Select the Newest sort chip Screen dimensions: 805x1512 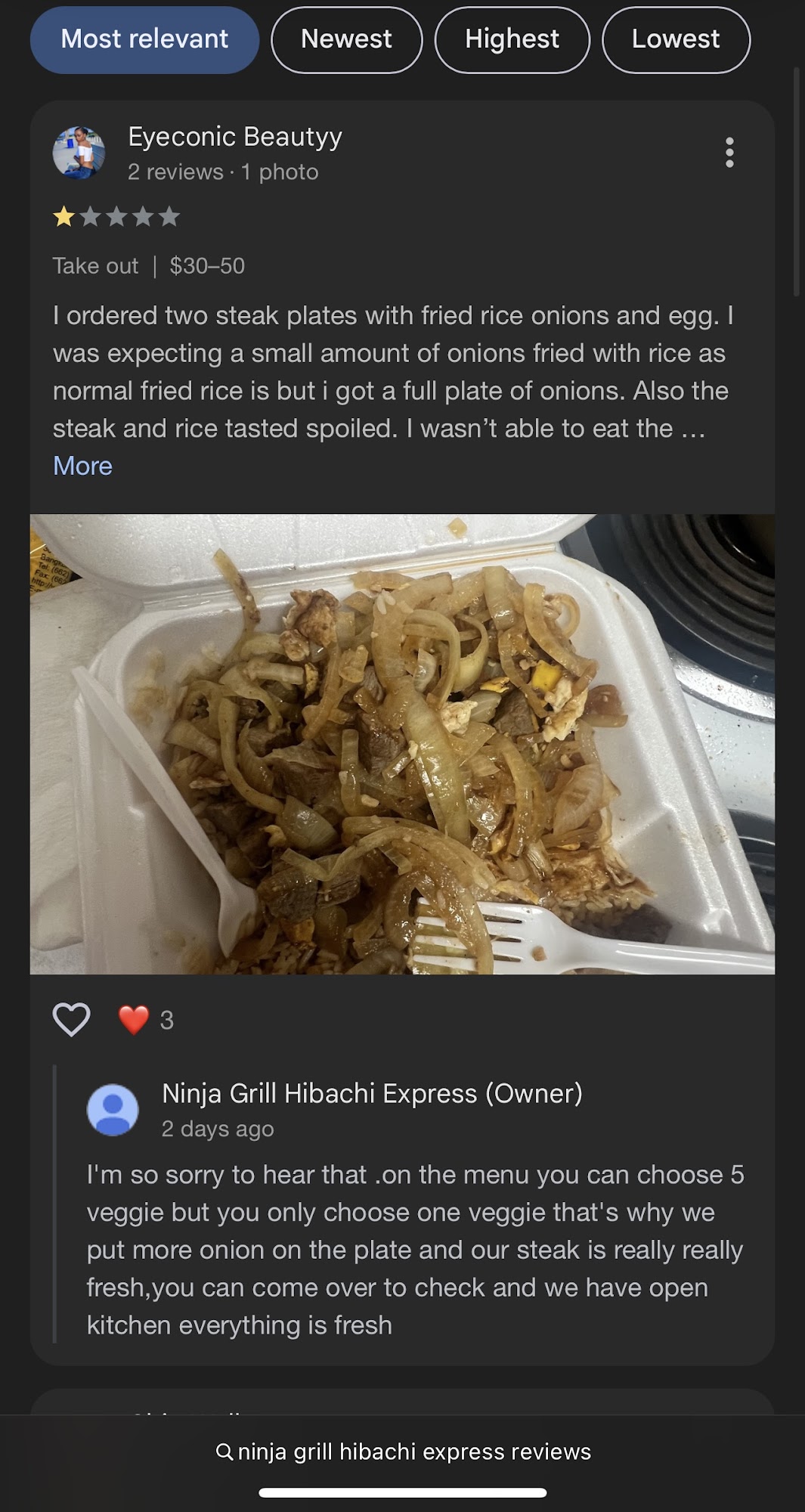click(x=346, y=39)
